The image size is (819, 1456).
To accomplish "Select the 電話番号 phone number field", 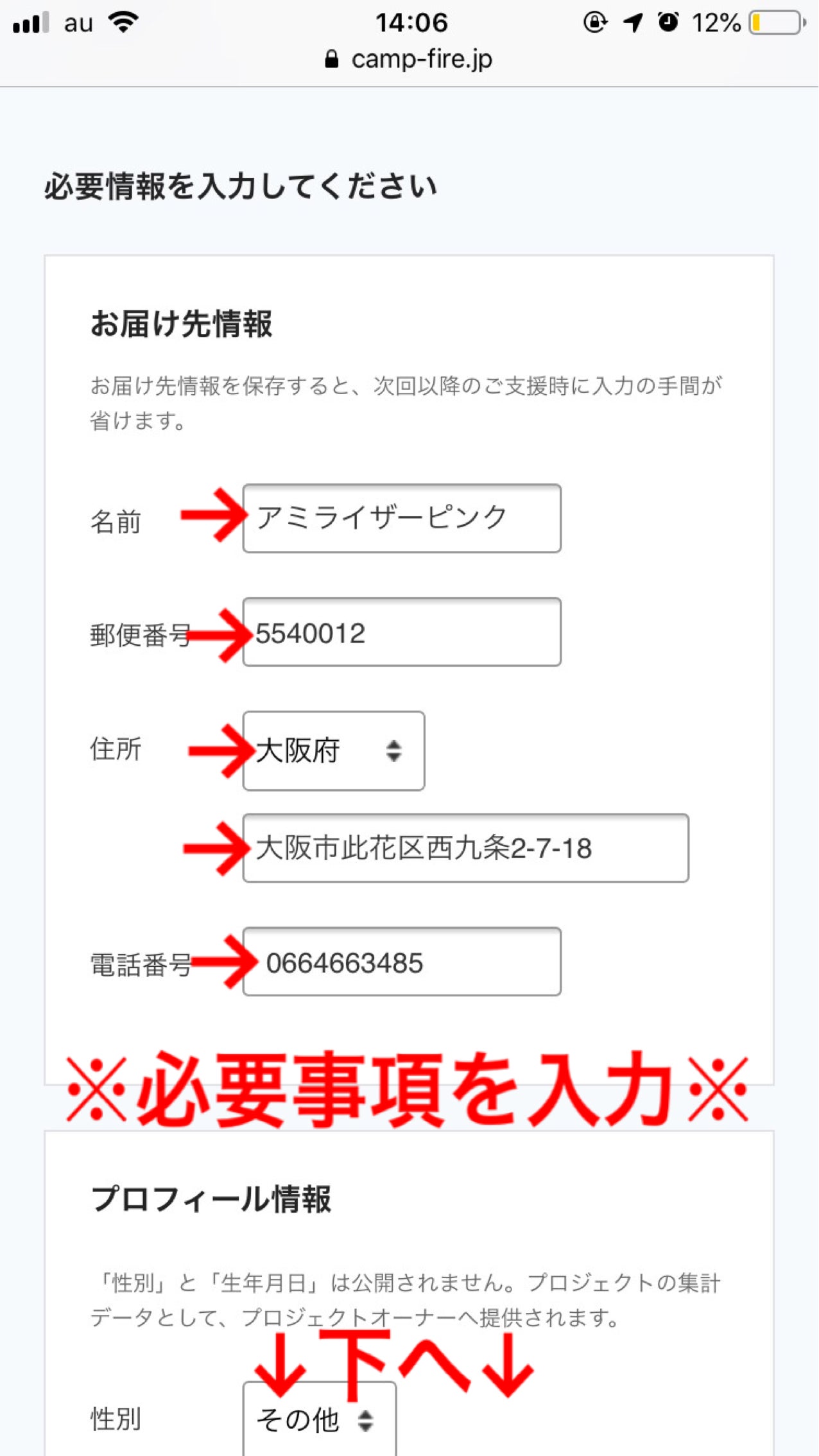I will coord(401,962).
